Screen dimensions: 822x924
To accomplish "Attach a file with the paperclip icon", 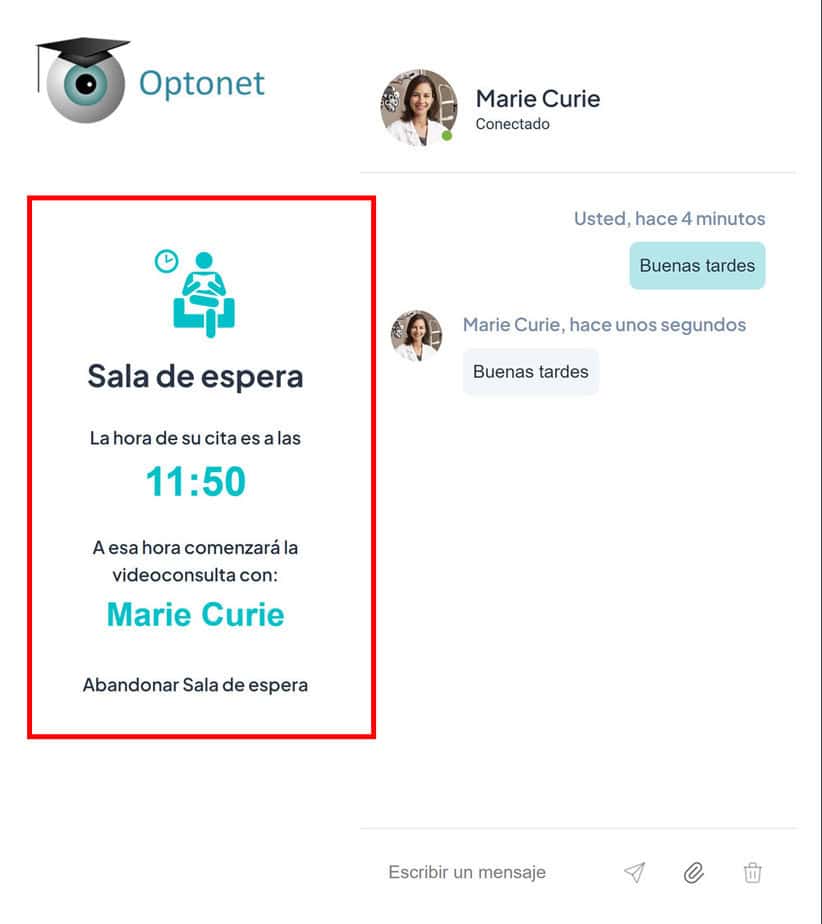I will [693, 872].
